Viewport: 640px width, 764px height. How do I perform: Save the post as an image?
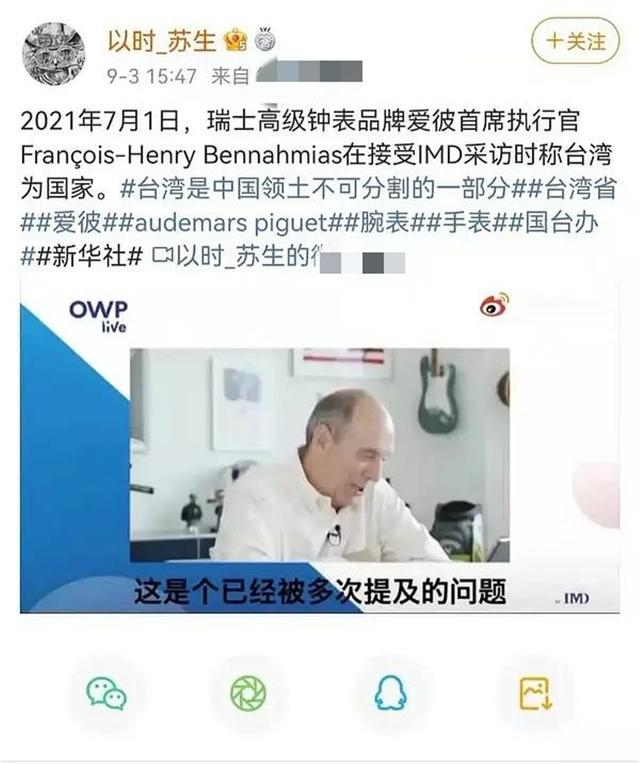pos(535,693)
